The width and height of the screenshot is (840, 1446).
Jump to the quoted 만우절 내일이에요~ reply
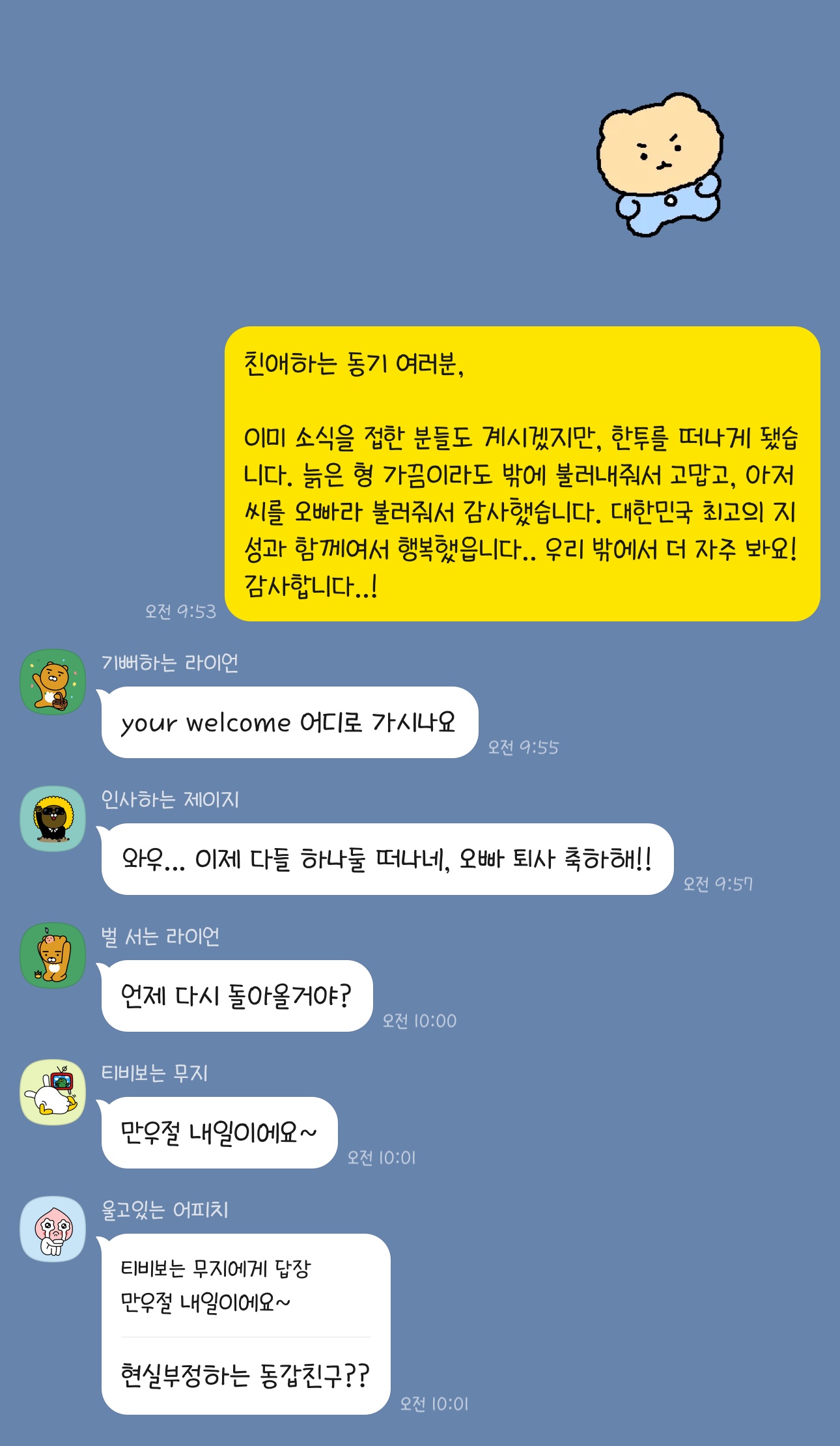(215, 1286)
